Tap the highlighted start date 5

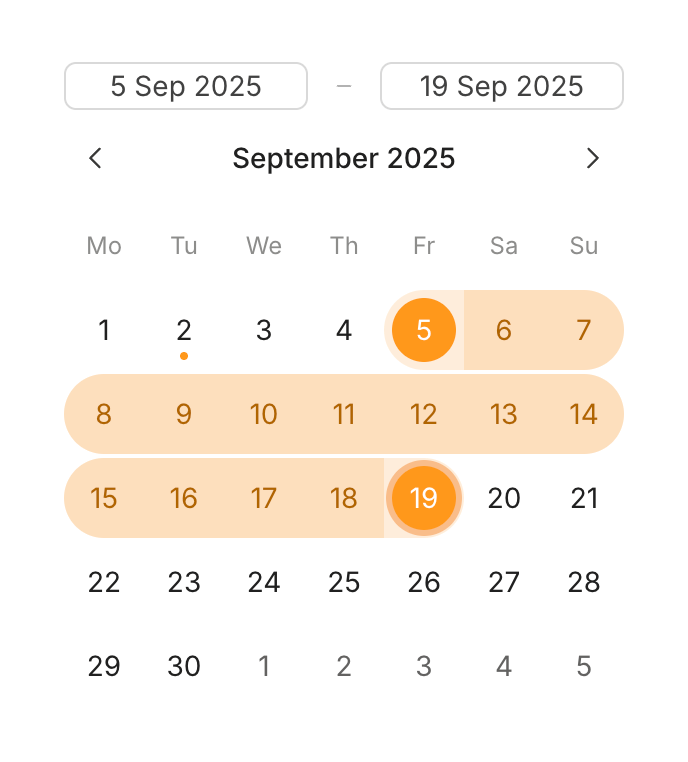click(424, 330)
